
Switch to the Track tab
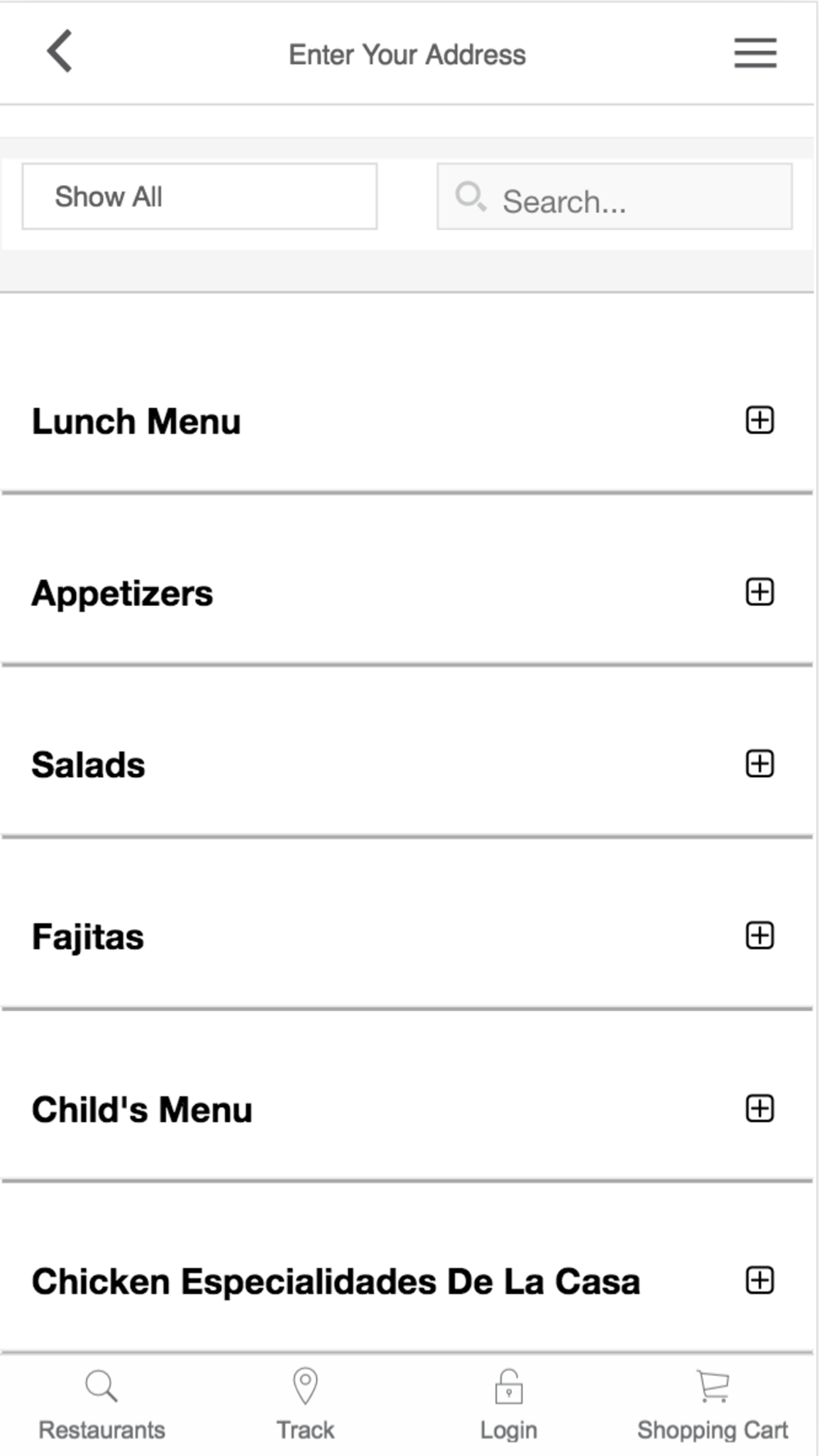[x=305, y=1405]
